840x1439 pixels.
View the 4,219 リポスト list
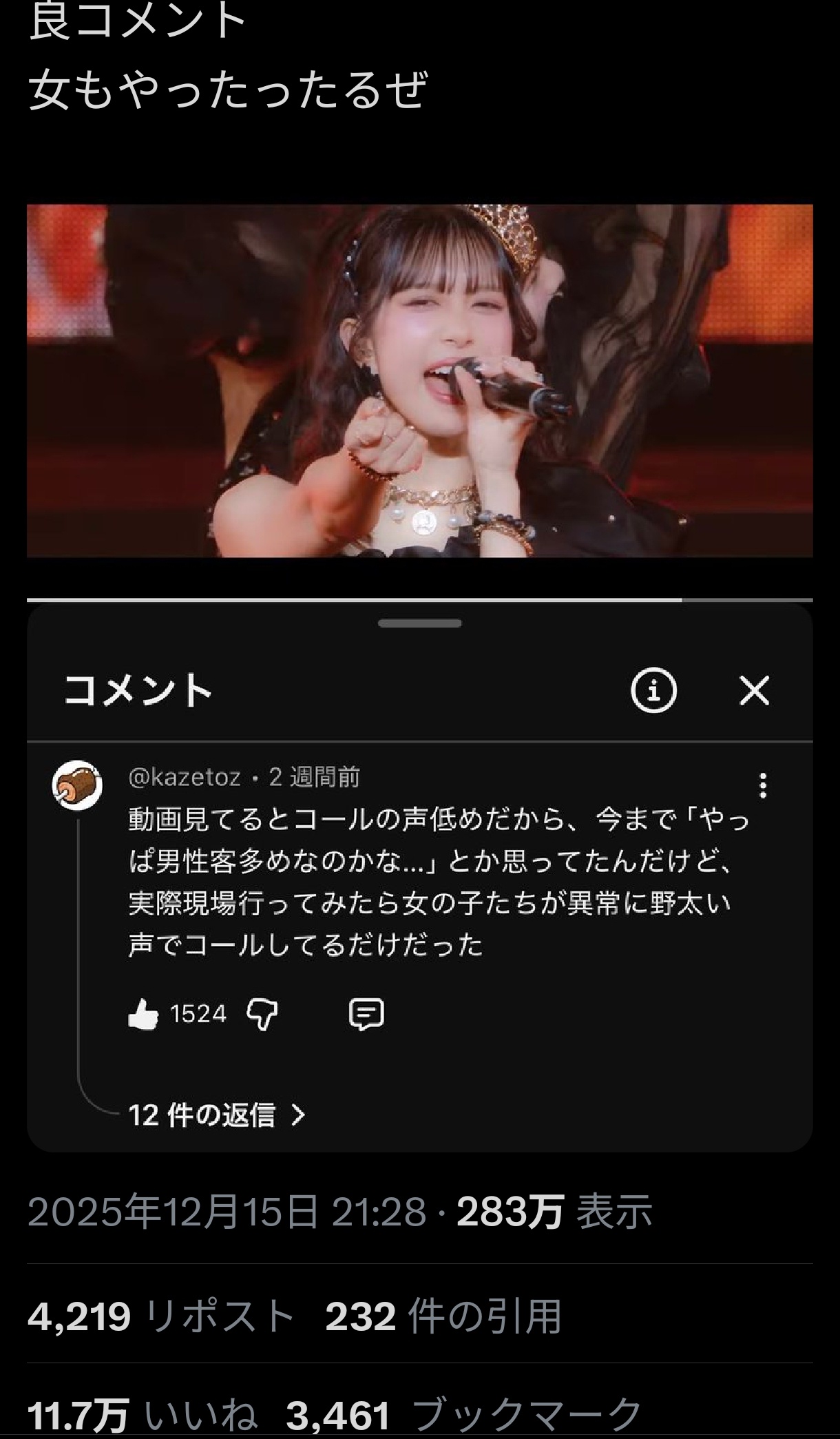[x=162, y=1316]
